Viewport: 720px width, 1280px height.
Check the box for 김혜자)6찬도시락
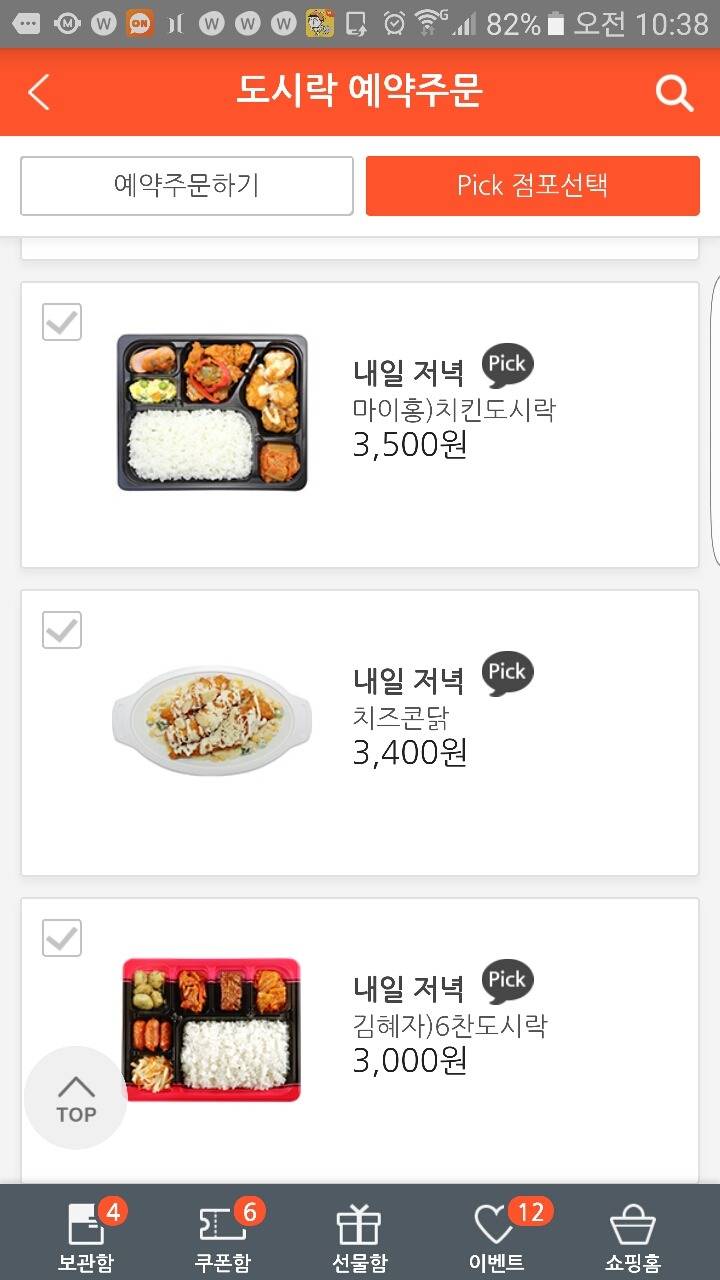point(61,938)
